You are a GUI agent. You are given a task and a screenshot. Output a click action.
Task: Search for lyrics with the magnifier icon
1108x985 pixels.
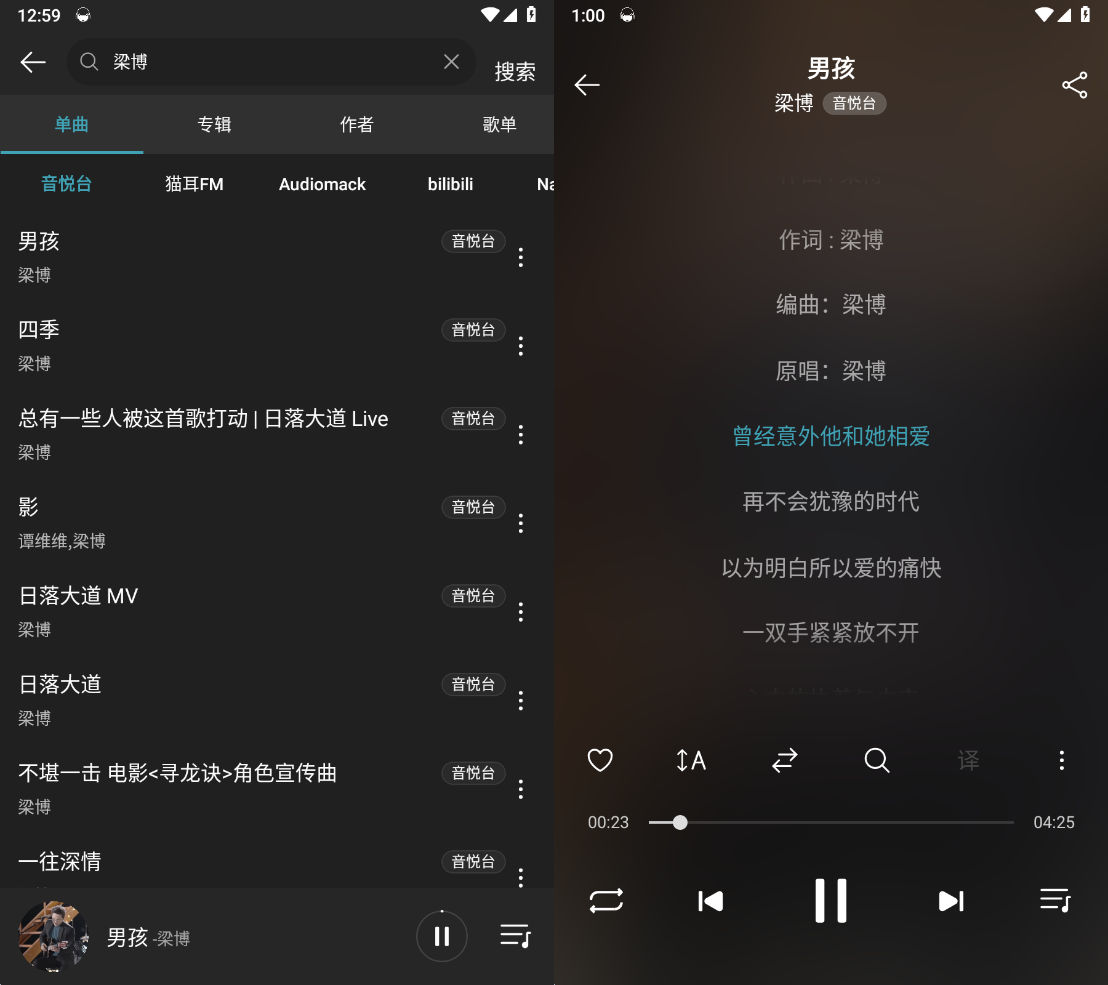click(x=876, y=761)
